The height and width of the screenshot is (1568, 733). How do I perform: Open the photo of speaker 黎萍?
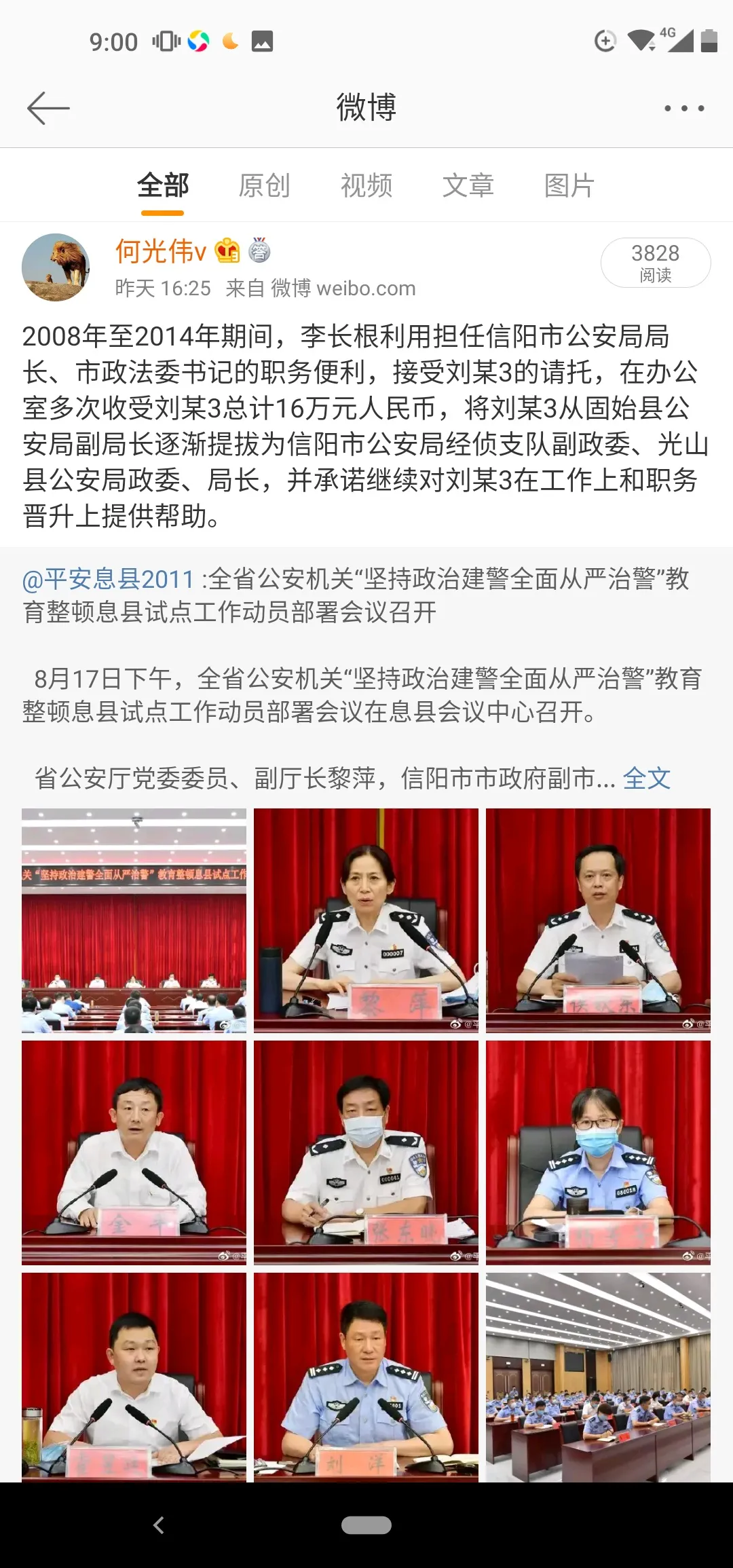(x=367, y=916)
